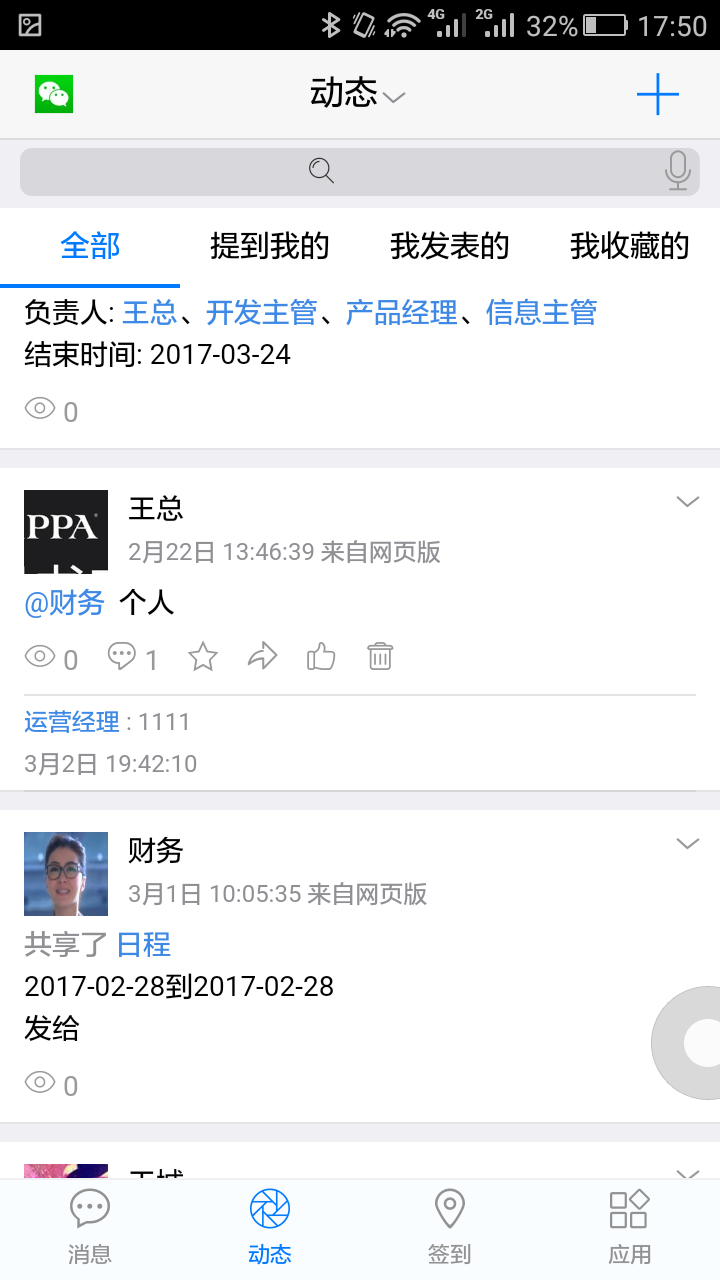Switch to the 提到我的 tab
This screenshot has height=1280, width=720.
(270, 246)
